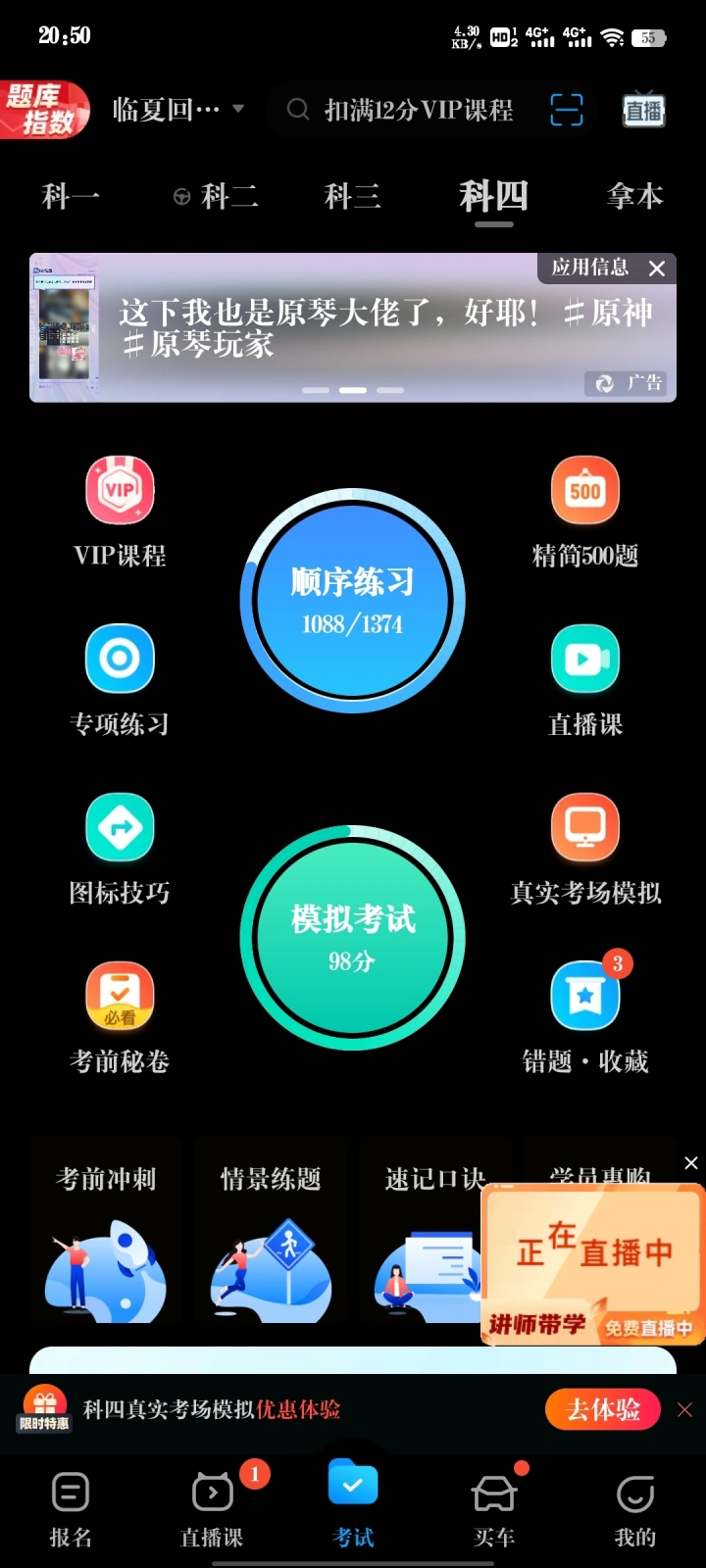Open 错题·收藏
This screenshot has height=1568, width=706.
[585, 1017]
